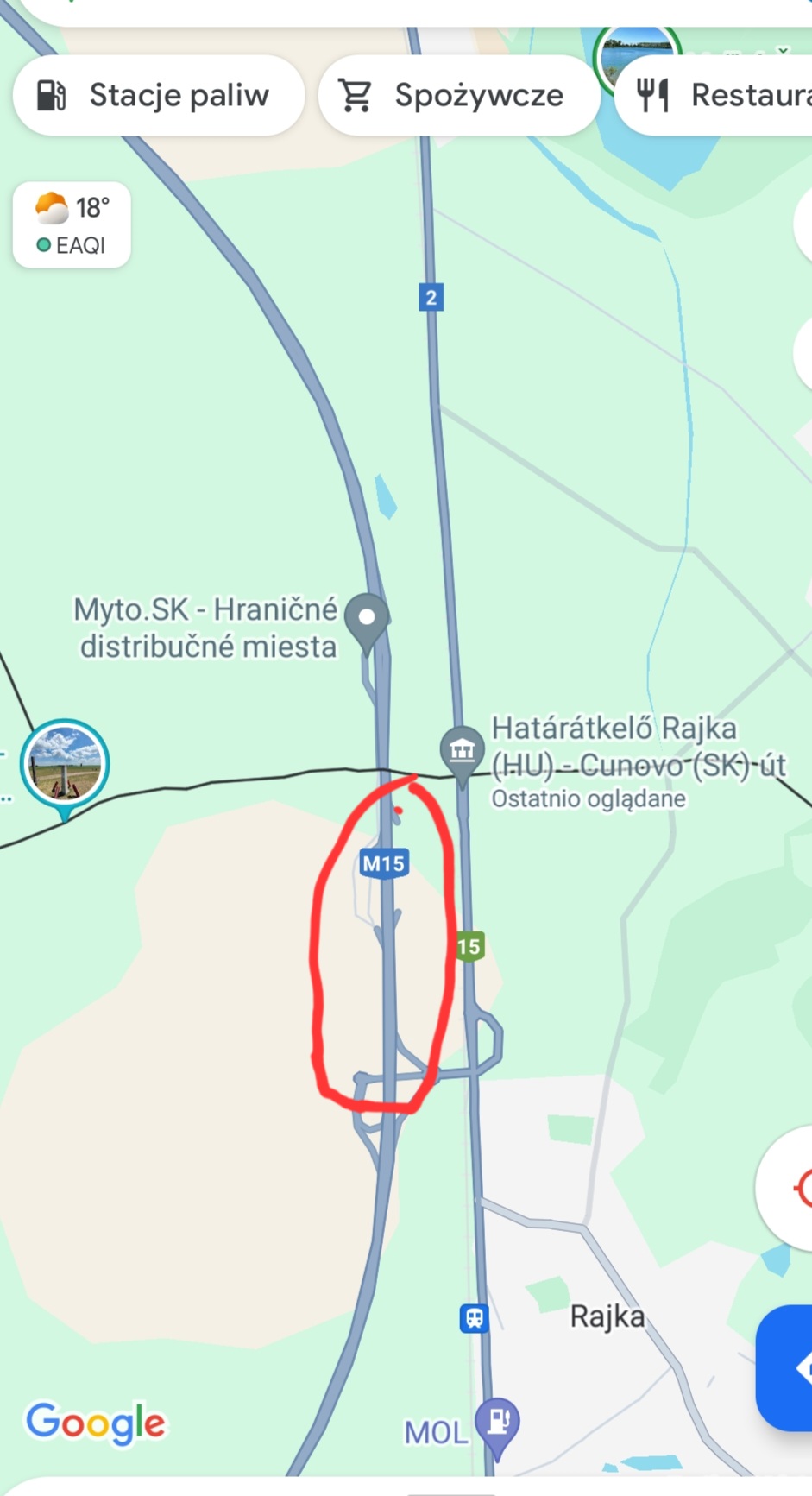Tap the Rajka train station icon
This screenshot has width=812, height=1496.
[x=474, y=1318]
